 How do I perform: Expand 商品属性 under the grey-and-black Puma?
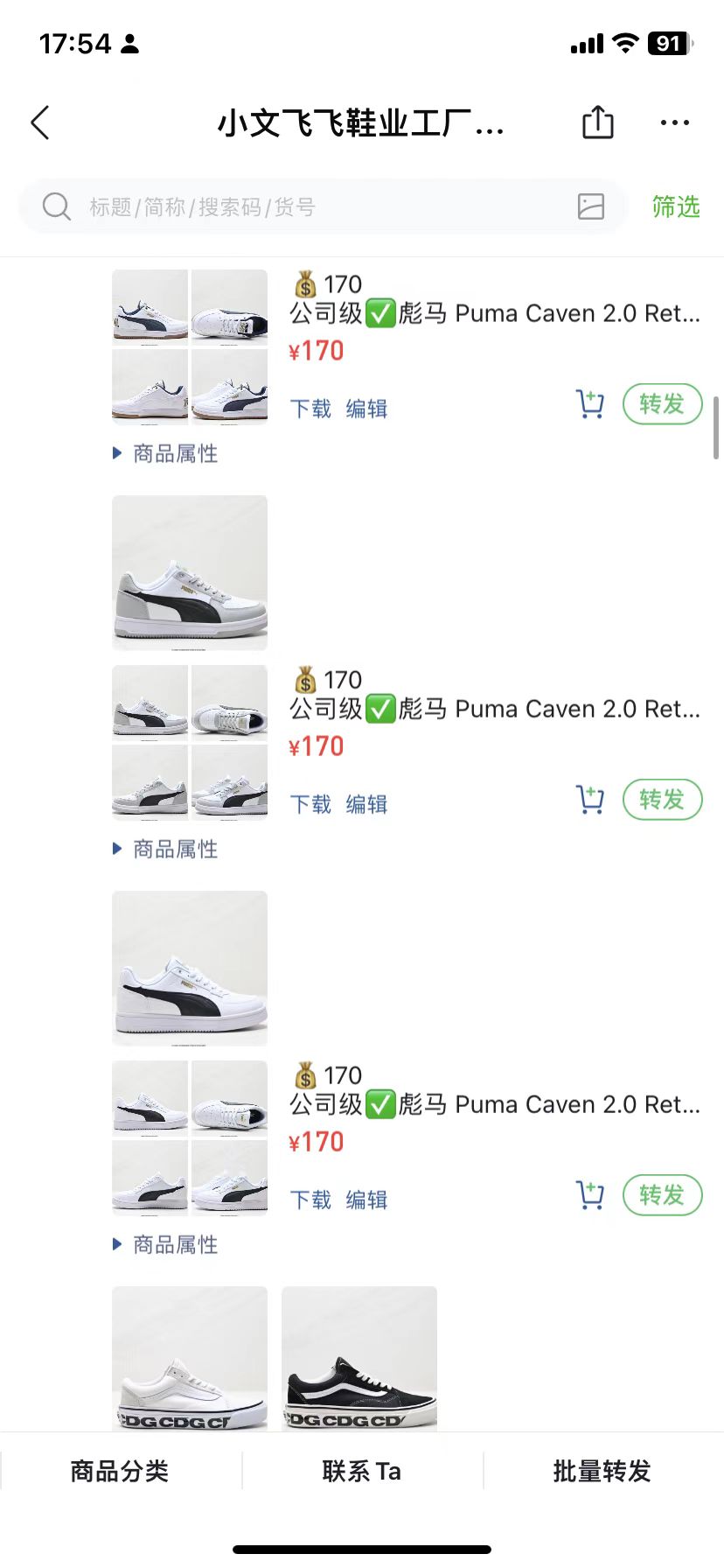[x=166, y=849]
